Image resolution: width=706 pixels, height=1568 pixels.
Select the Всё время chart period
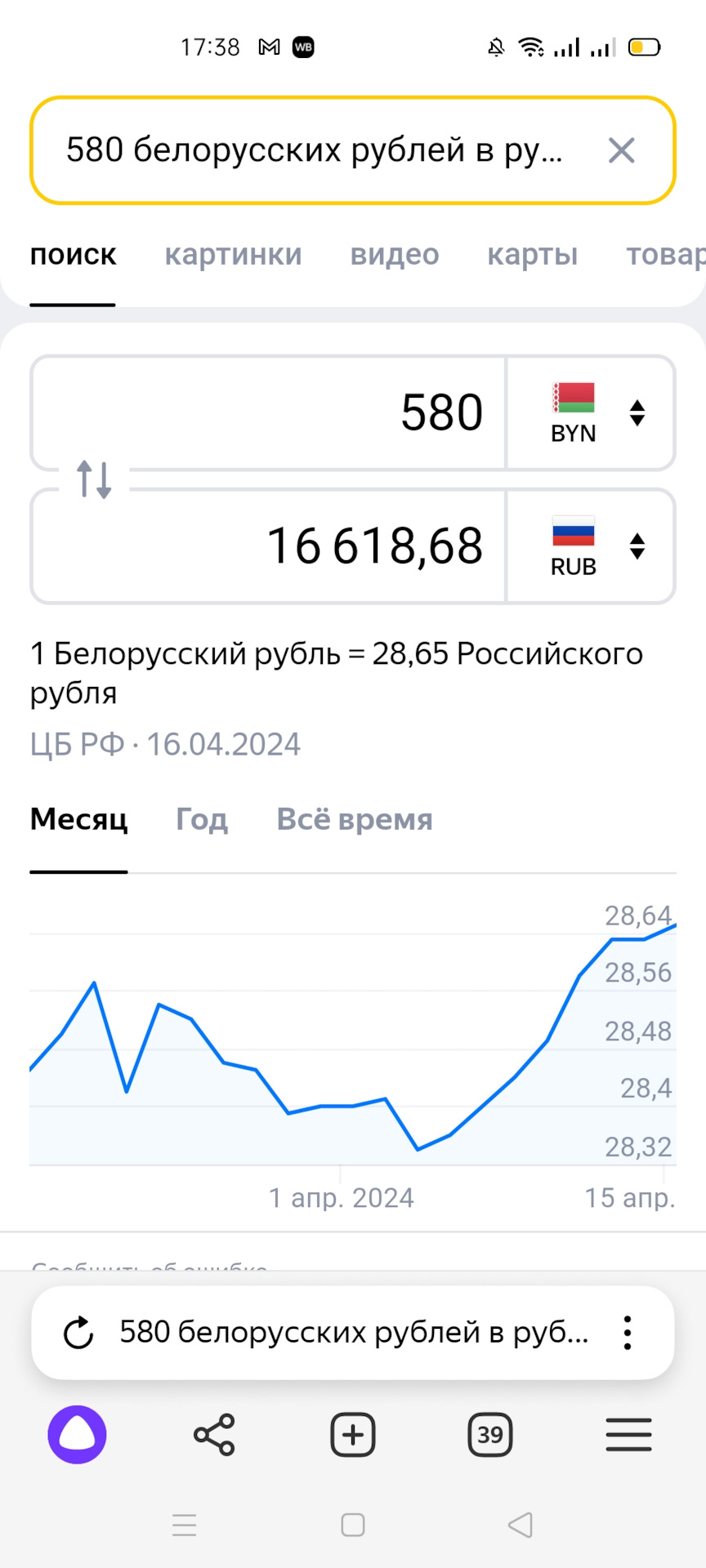(354, 819)
